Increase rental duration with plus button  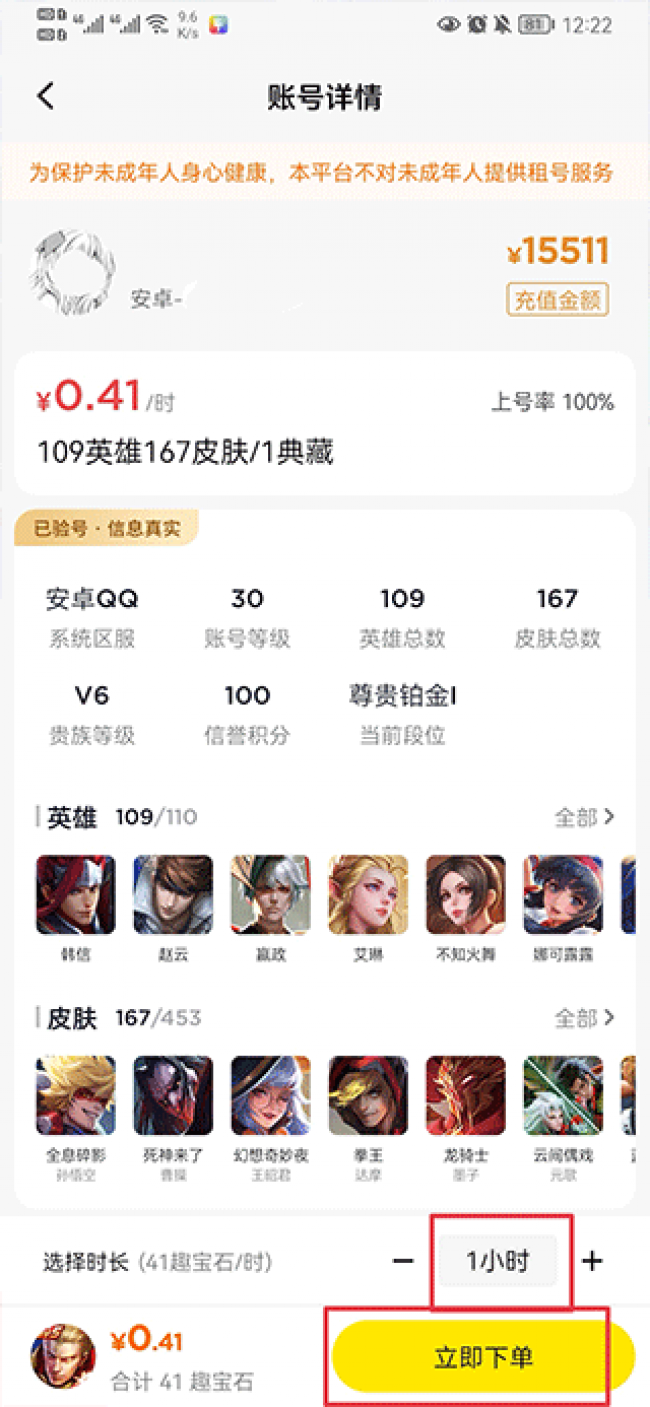click(x=592, y=1261)
